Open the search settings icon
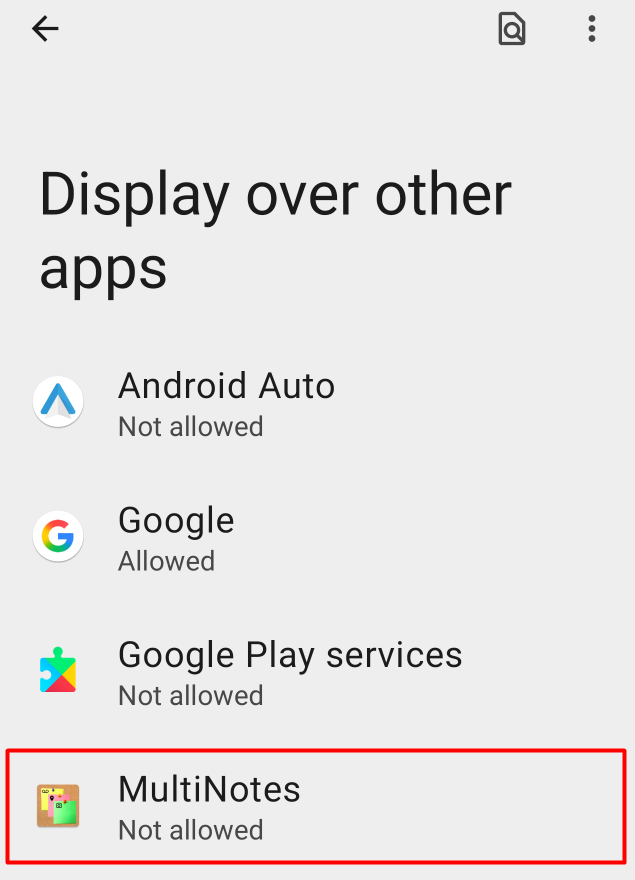The height and width of the screenshot is (880, 635). [x=512, y=30]
